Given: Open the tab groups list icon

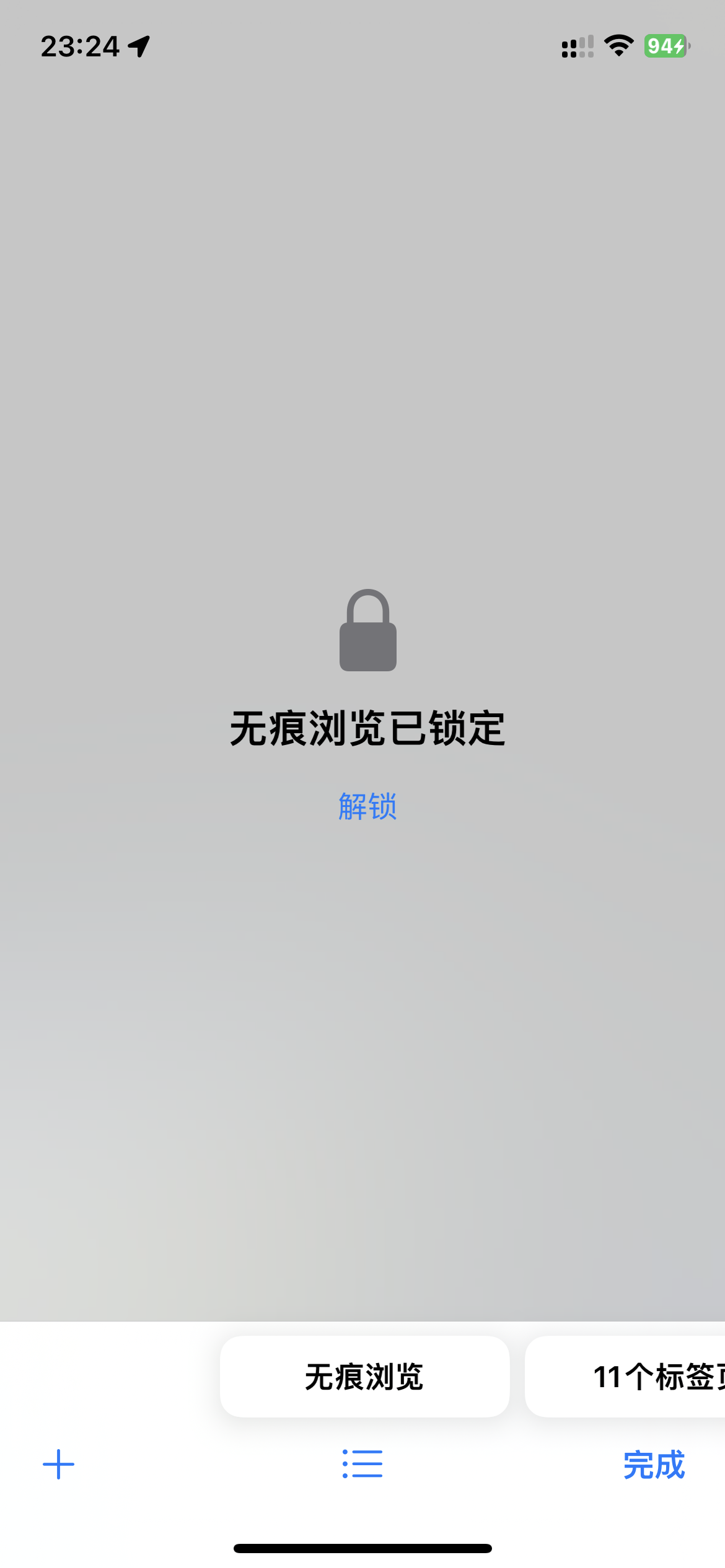Looking at the screenshot, I should pos(362,1465).
